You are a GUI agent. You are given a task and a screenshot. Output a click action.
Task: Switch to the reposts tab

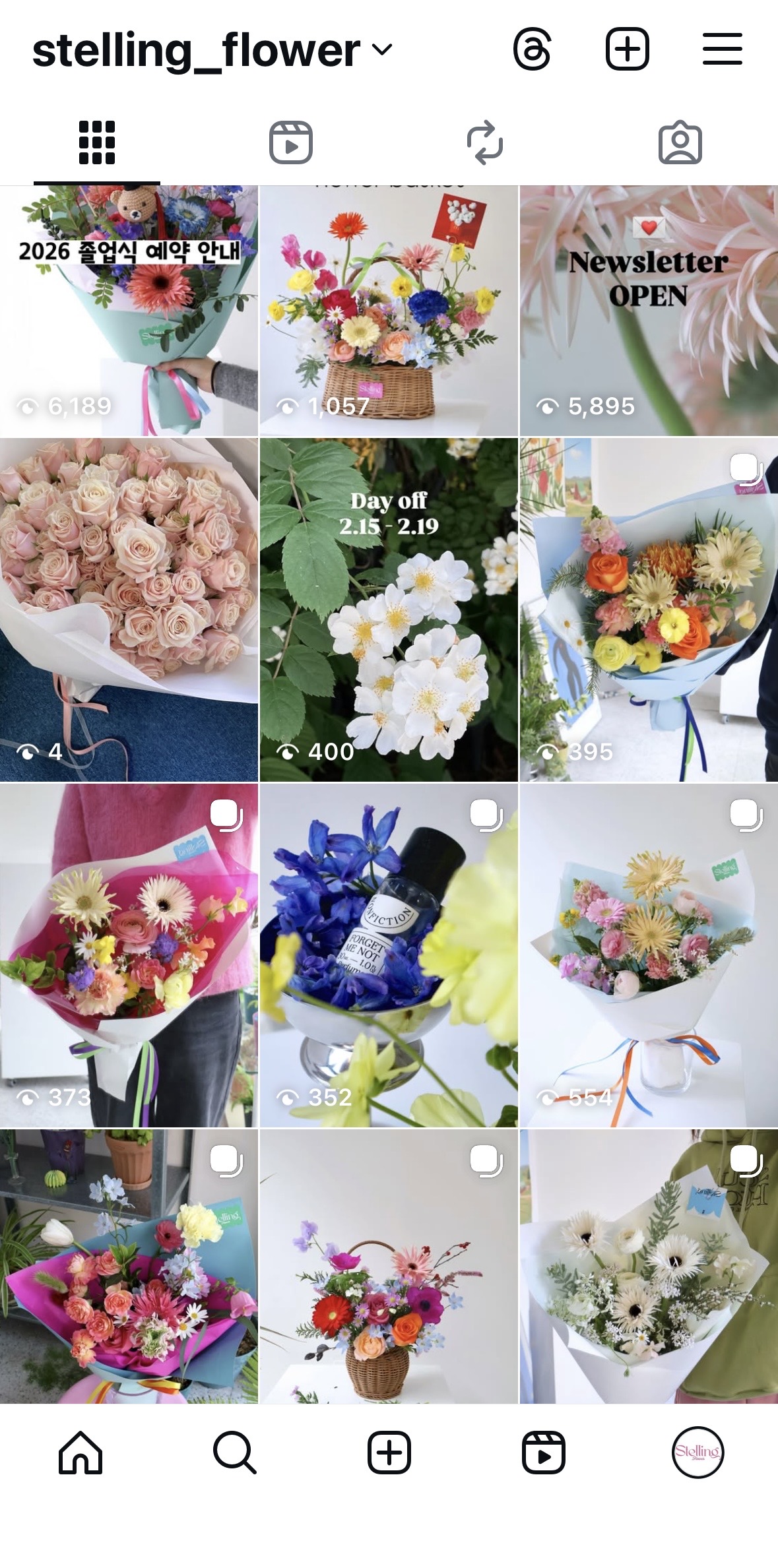(x=485, y=142)
